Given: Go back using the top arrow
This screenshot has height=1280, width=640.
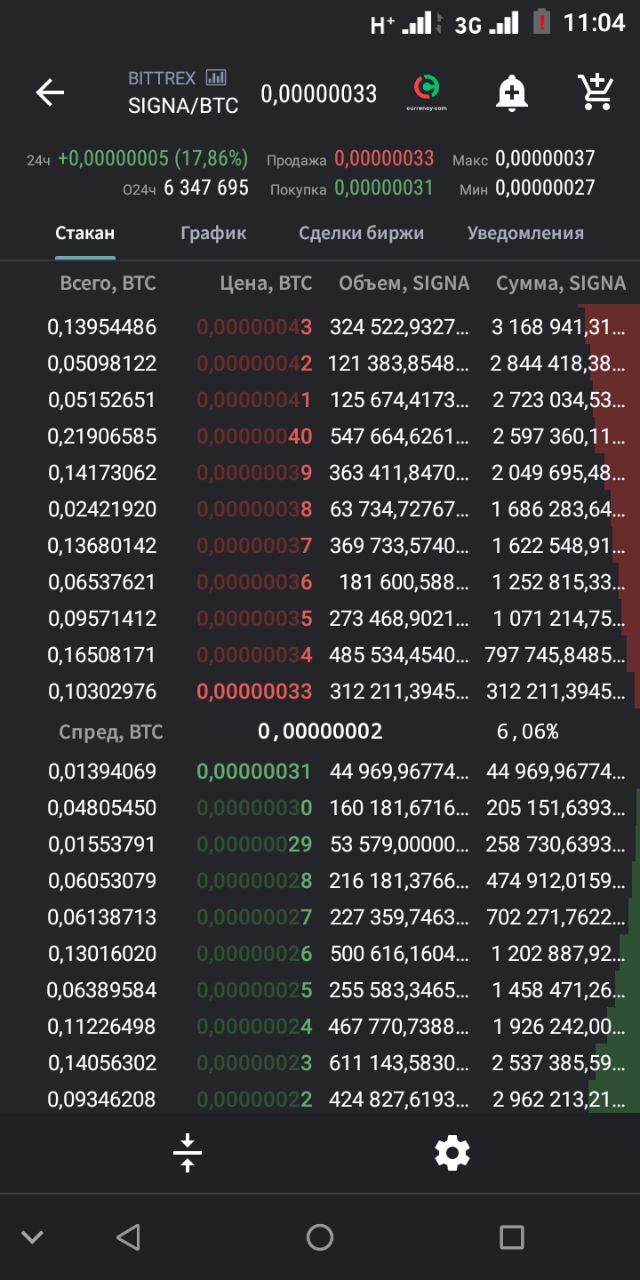Looking at the screenshot, I should [50, 93].
